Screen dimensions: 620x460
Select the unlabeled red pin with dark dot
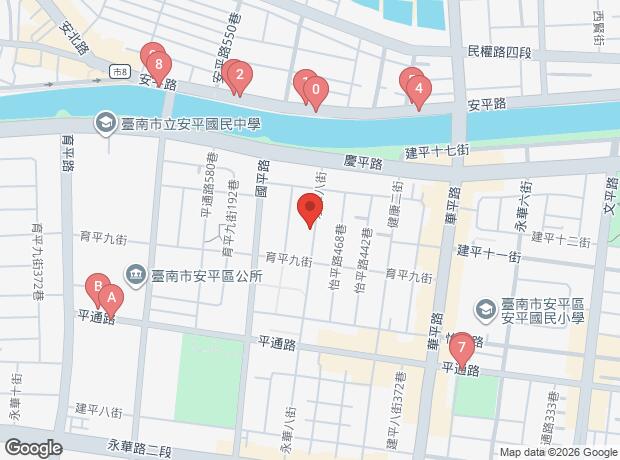pos(310,210)
